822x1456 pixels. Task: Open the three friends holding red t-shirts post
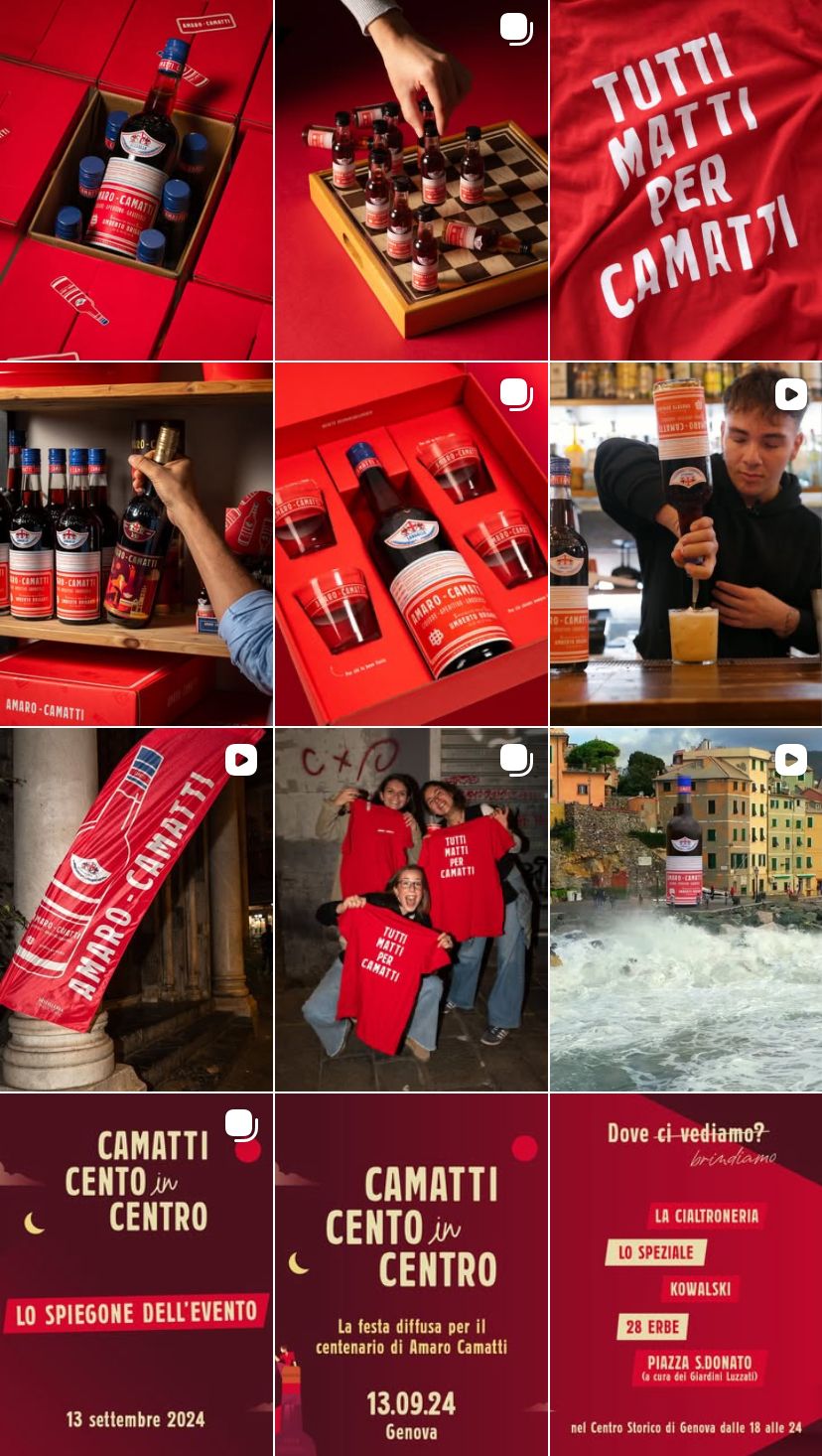pyautogui.click(x=411, y=910)
